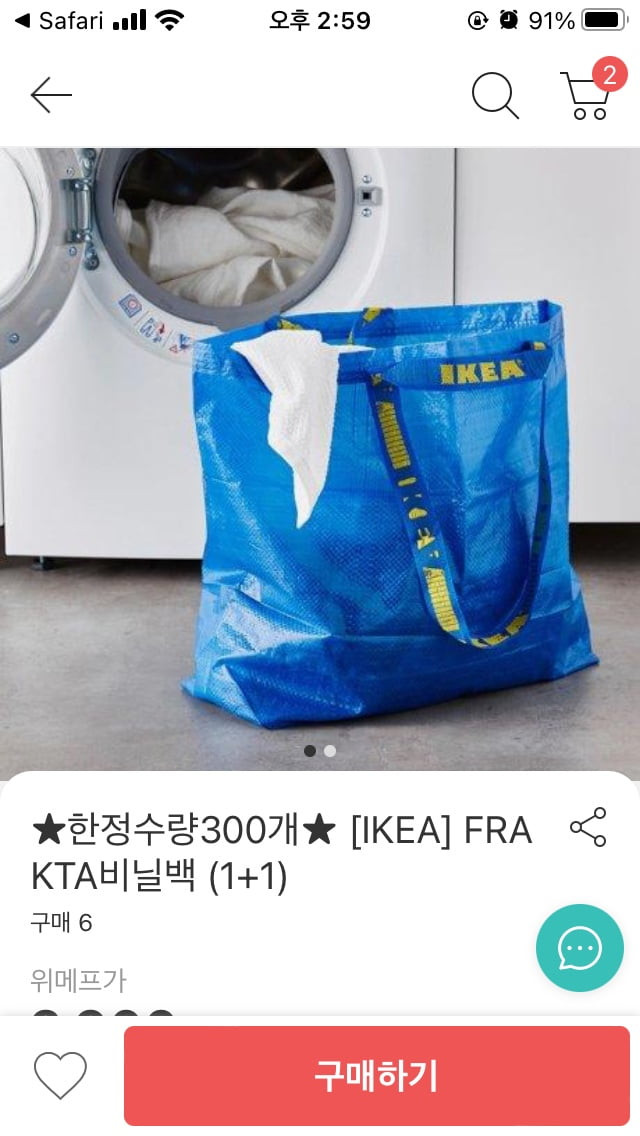Open the search magnifier icon
Image resolution: width=640 pixels, height=1136 pixels.
pyautogui.click(x=495, y=95)
